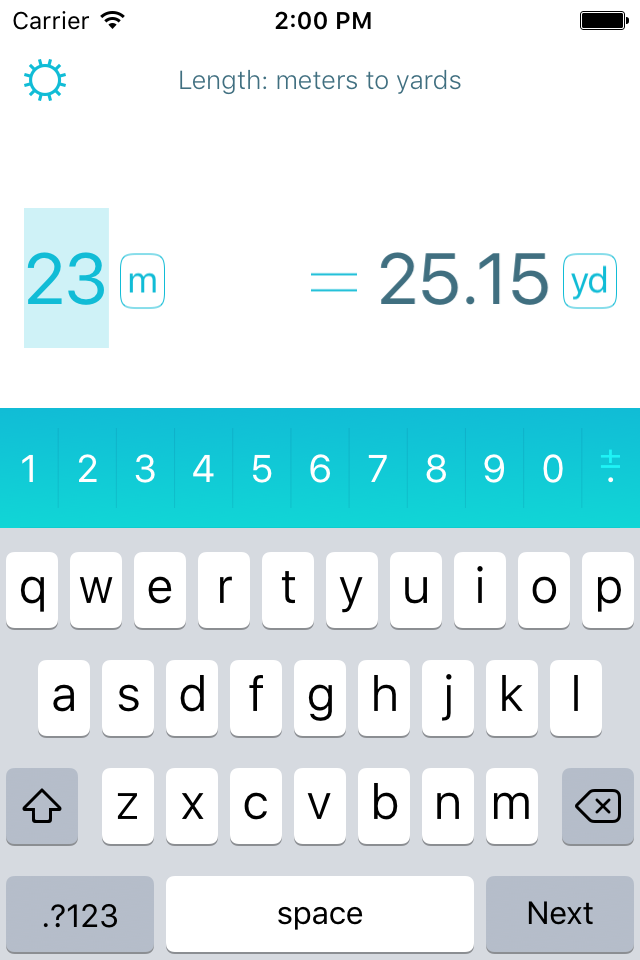Enter digit 8 on the number bar
This screenshot has width=640, height=960.
pyautogui.click(x=436, y=468)
